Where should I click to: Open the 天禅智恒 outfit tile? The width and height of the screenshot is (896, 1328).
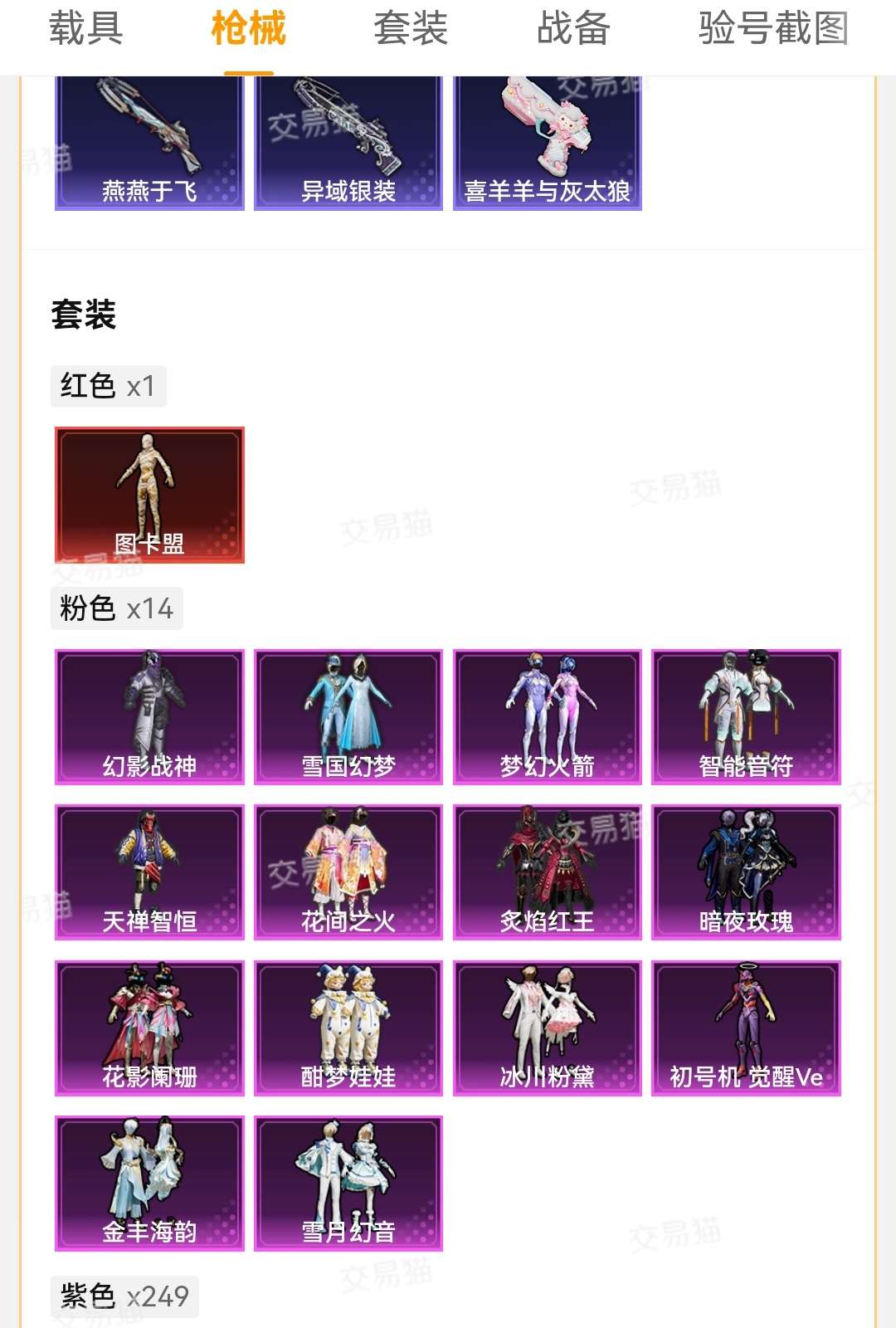click(x=149, y=872)
